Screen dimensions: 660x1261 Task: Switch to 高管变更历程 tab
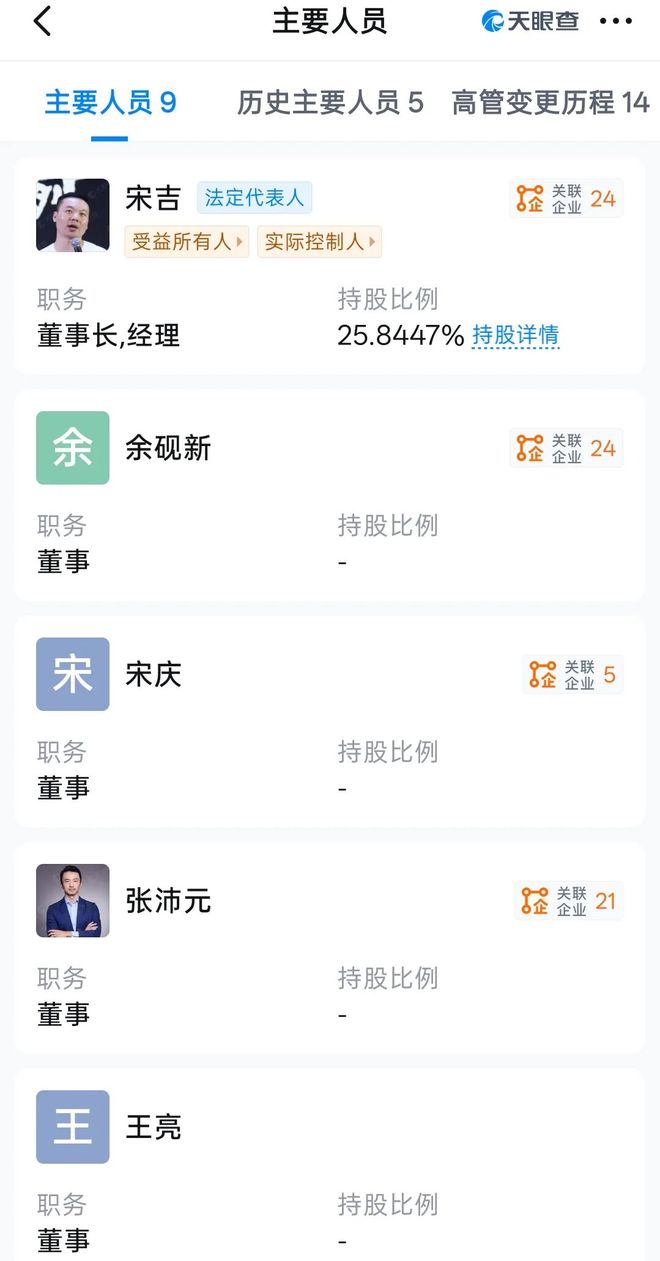click(x=550, y=102)
